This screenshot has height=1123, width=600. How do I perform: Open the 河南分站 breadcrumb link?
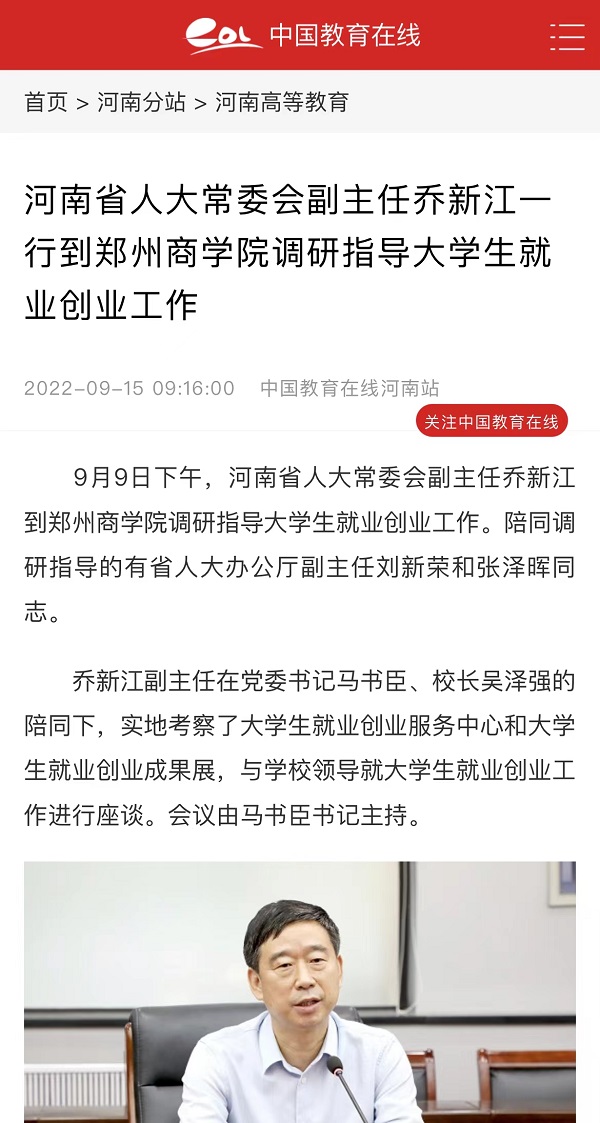(x=141, y=102)
